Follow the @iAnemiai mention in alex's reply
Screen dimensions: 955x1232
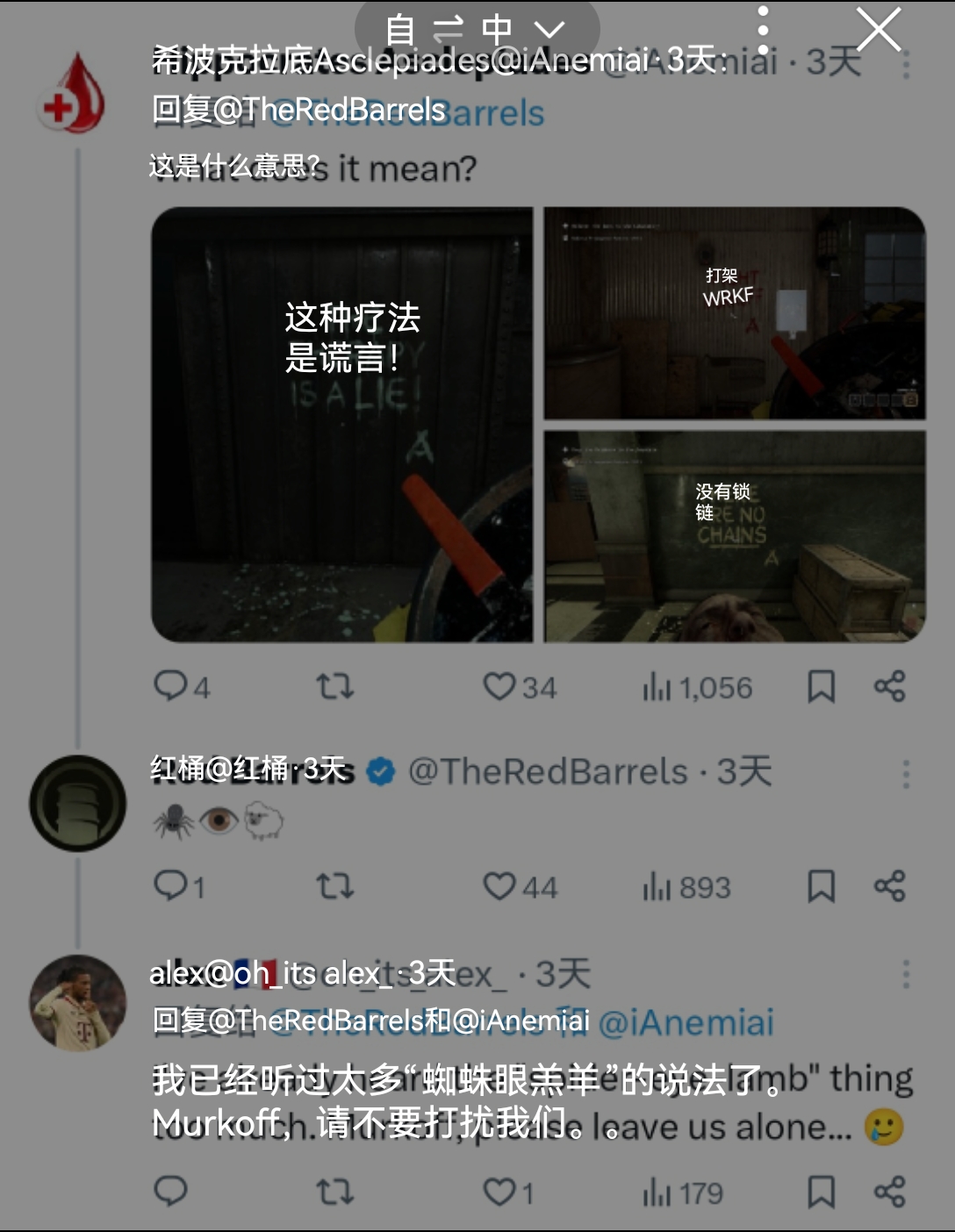(x=686, y=1022)
